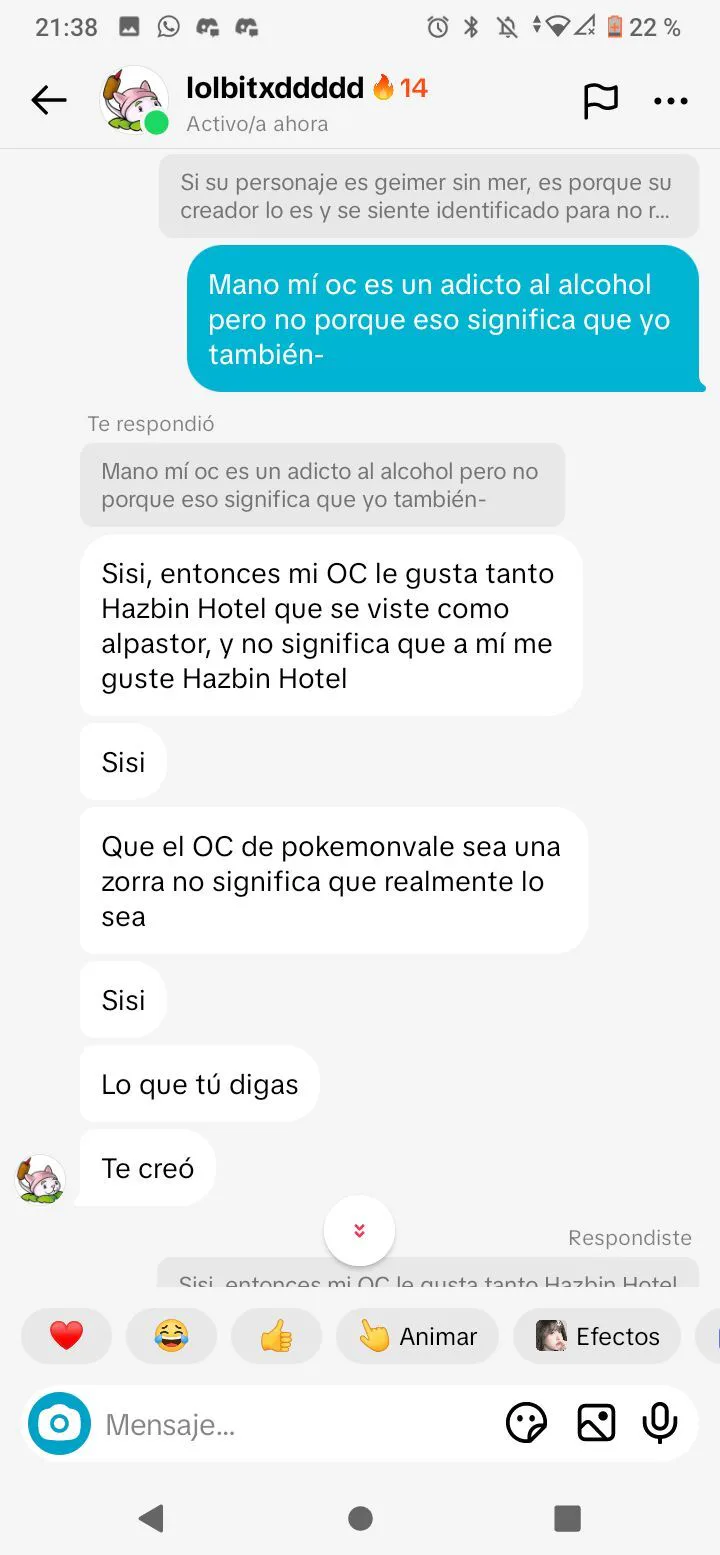Open the Efectos chip
This screenshot has height=1555, width=720.
pos(597,1336)
